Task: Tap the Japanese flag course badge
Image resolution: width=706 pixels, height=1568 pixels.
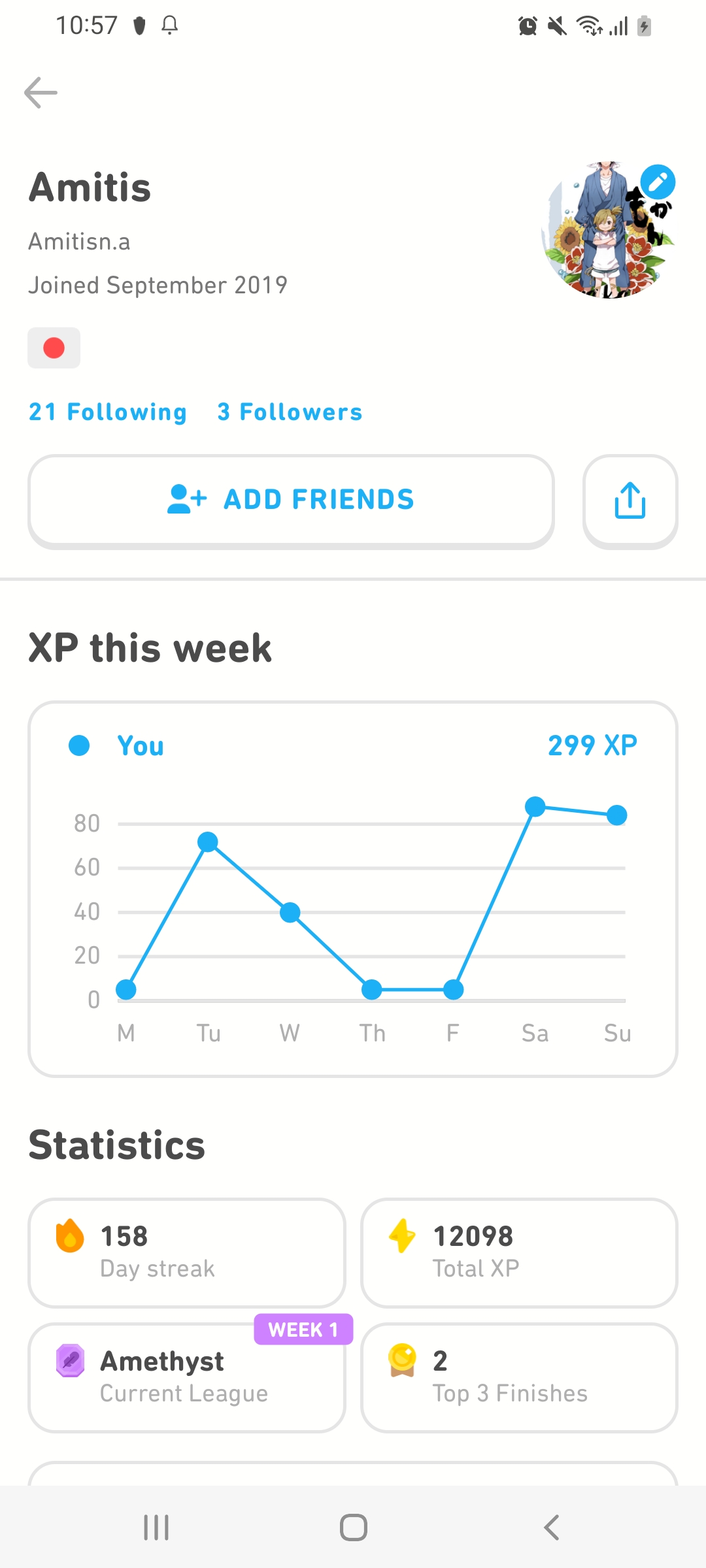Action: [54, 348]
